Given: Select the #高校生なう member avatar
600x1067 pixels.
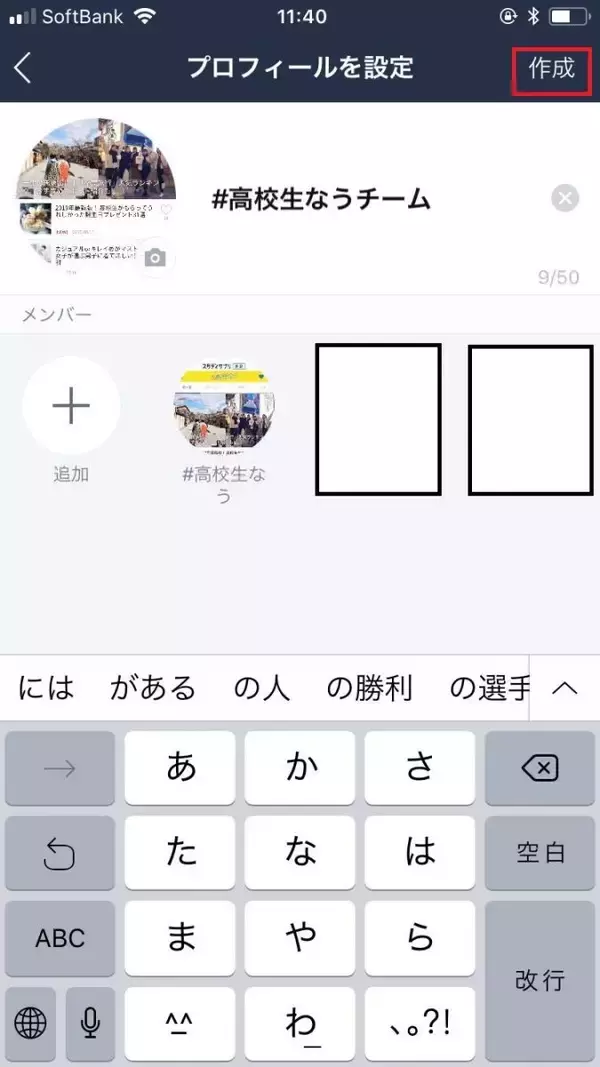Looking at the screenshot, I should [224, 406].
